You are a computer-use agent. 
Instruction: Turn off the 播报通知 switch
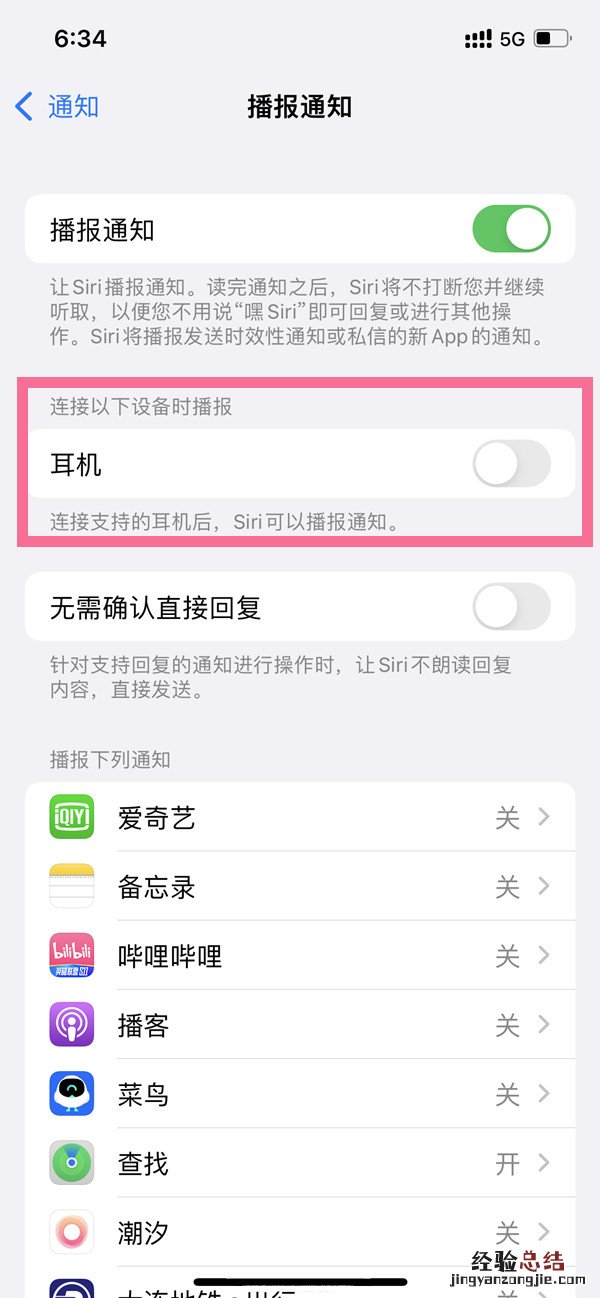pos(511,229)
